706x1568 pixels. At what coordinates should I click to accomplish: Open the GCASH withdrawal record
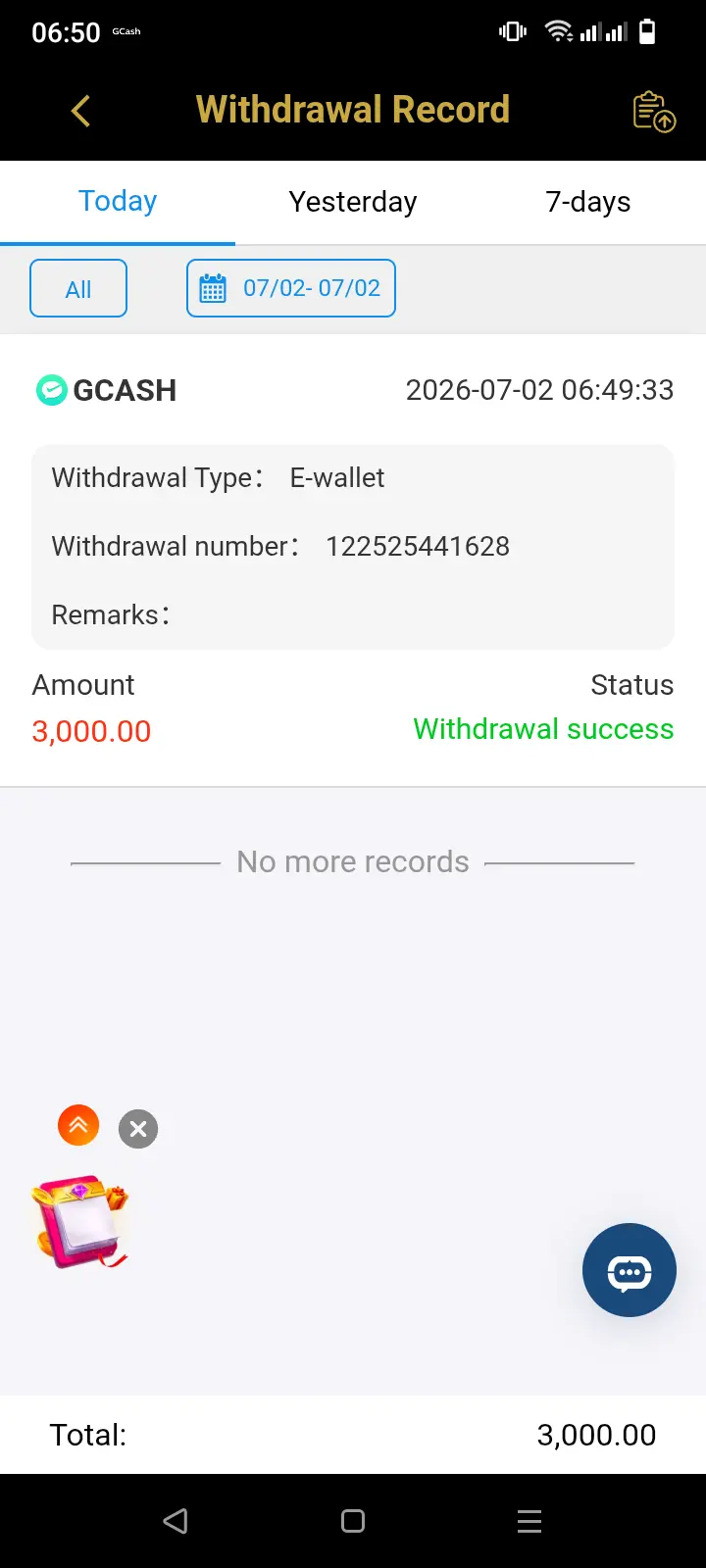pyautogui.click(x=353, y=561)
